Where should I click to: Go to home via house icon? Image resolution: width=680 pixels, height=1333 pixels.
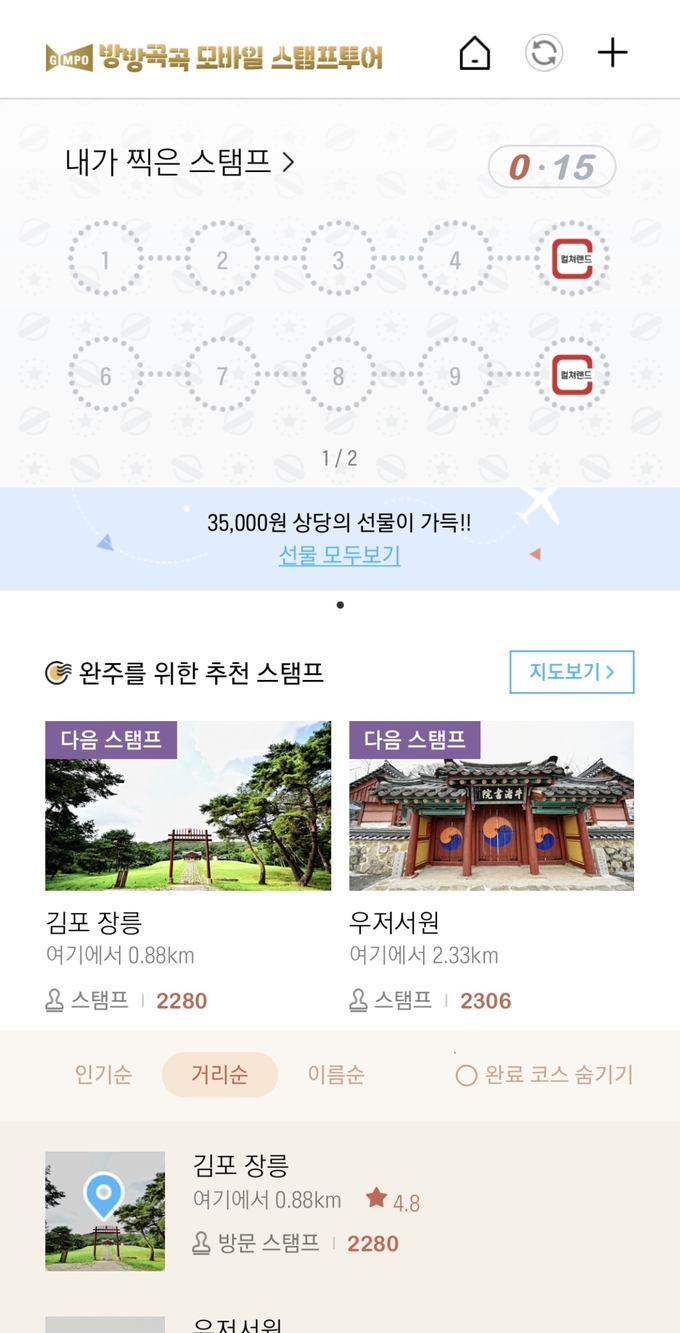(475, 53)
